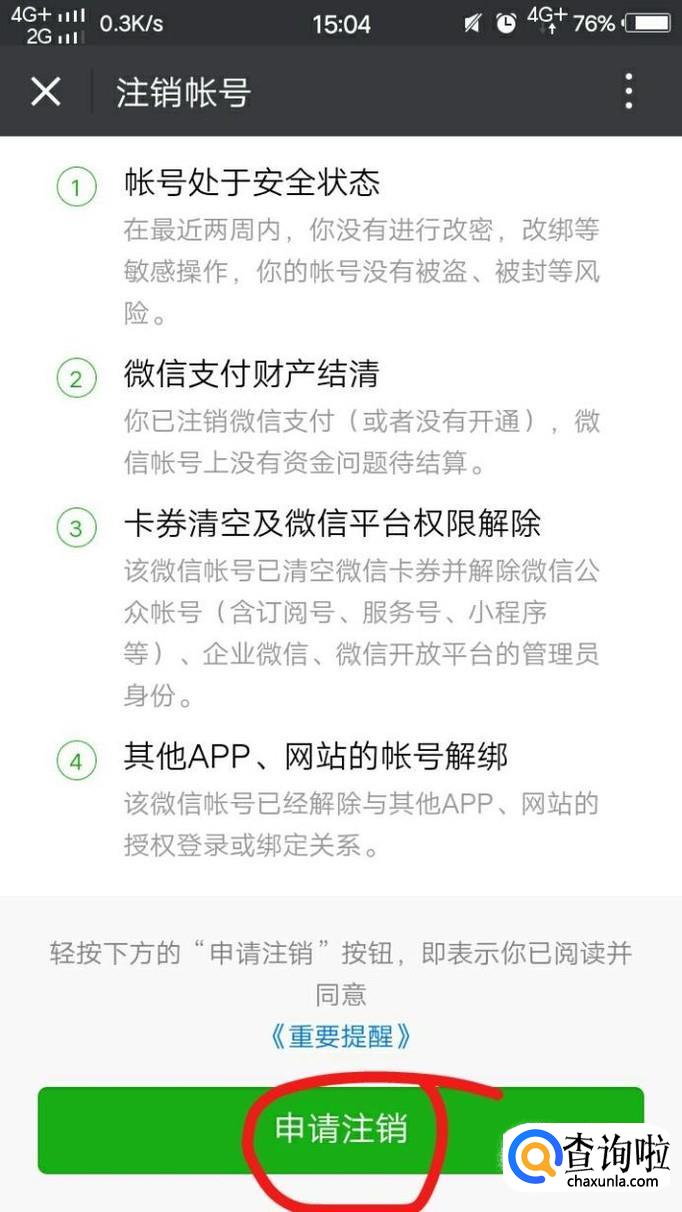This screenshot has width=682, height=1212.
Task: Open the three-dot overflow menu
Action: [x=628, y=91]
